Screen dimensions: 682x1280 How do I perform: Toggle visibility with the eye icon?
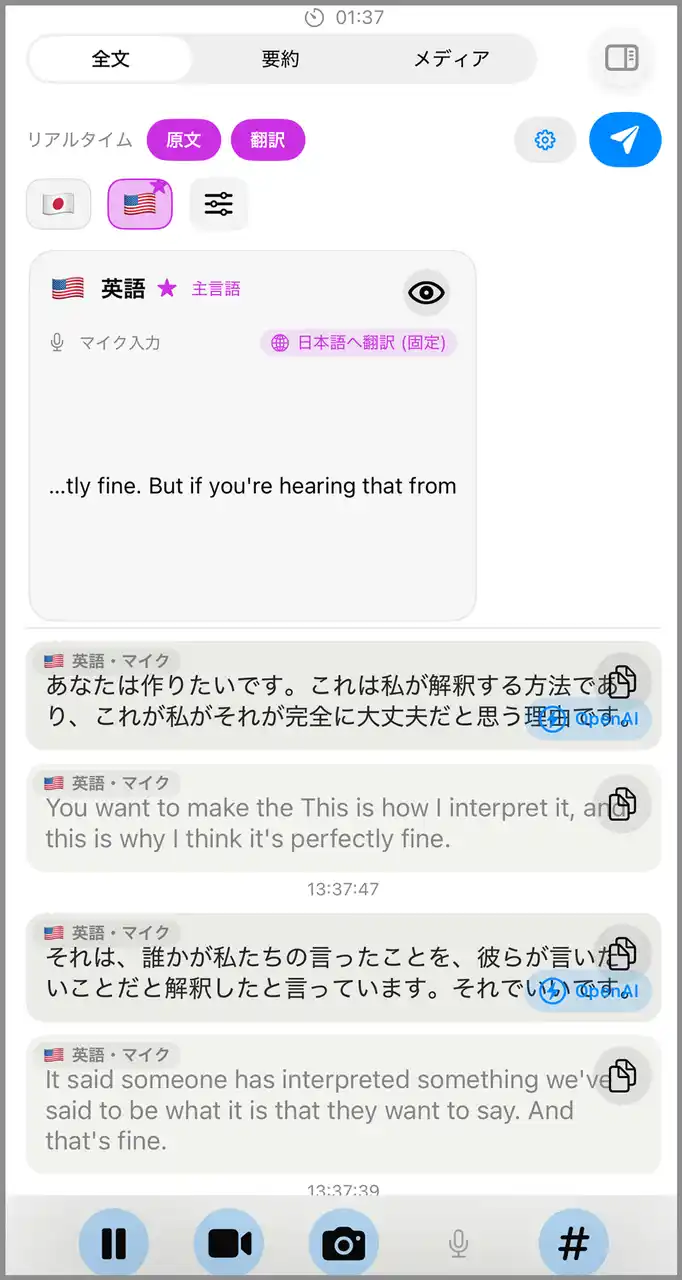[x=427, y=292]
